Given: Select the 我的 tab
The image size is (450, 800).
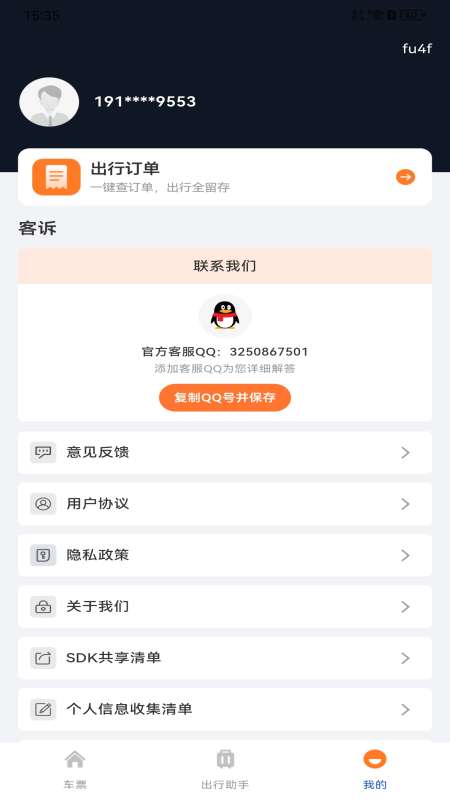Looking at the screenshot, I should tap(375, 770).
